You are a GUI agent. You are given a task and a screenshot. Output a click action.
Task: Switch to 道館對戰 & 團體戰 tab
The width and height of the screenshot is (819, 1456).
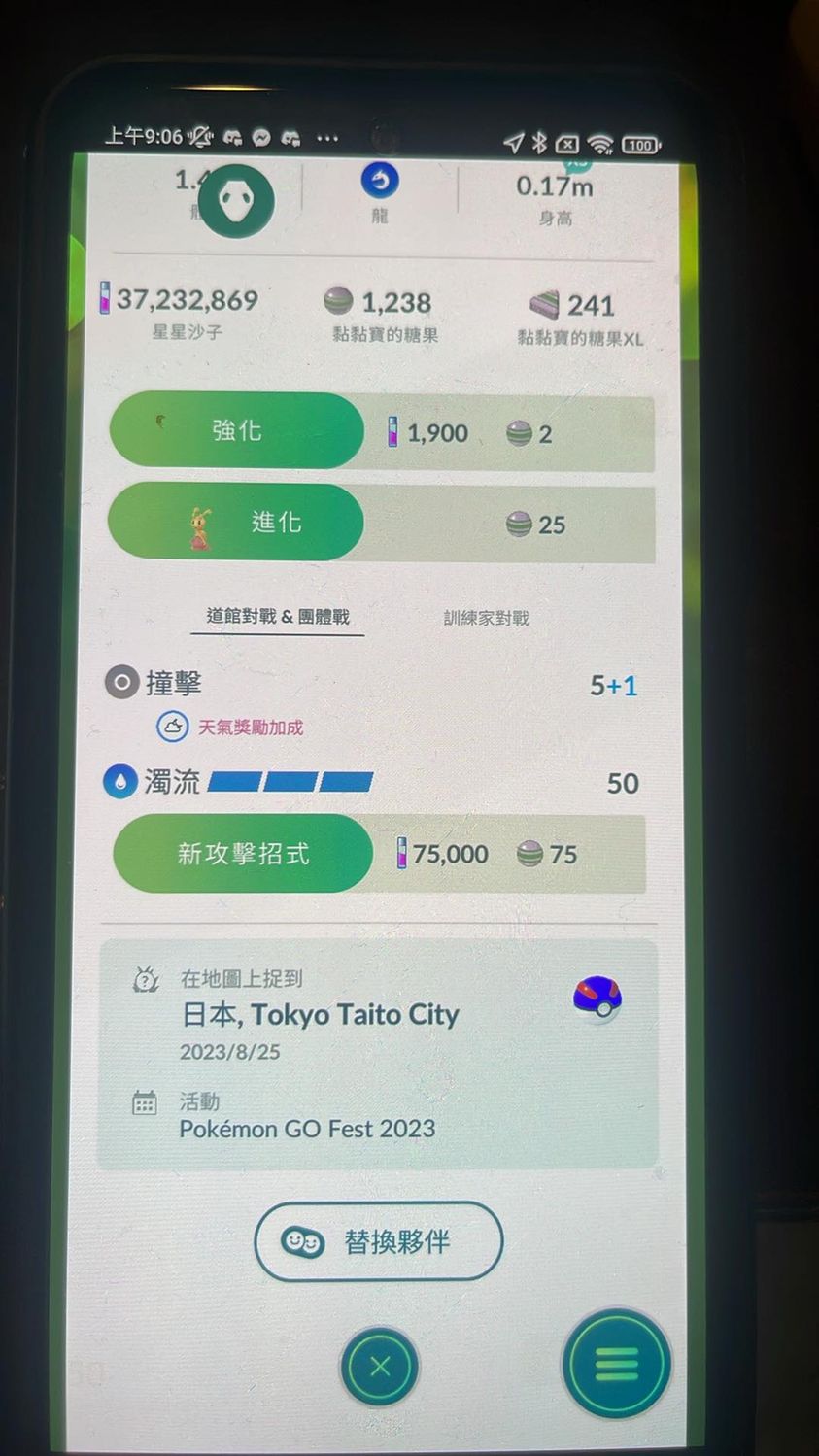click(x=278, y=617)
